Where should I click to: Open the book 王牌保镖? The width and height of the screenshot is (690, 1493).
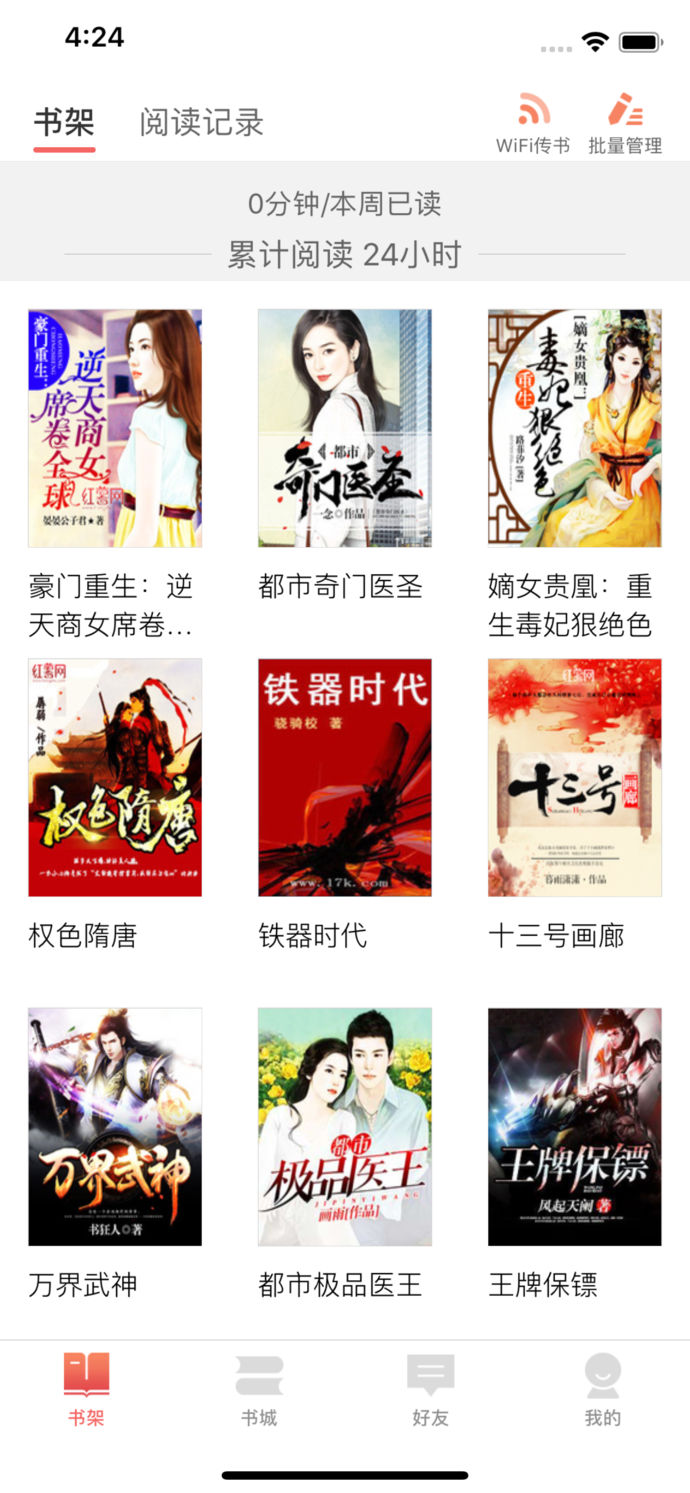pos(574,1126)
